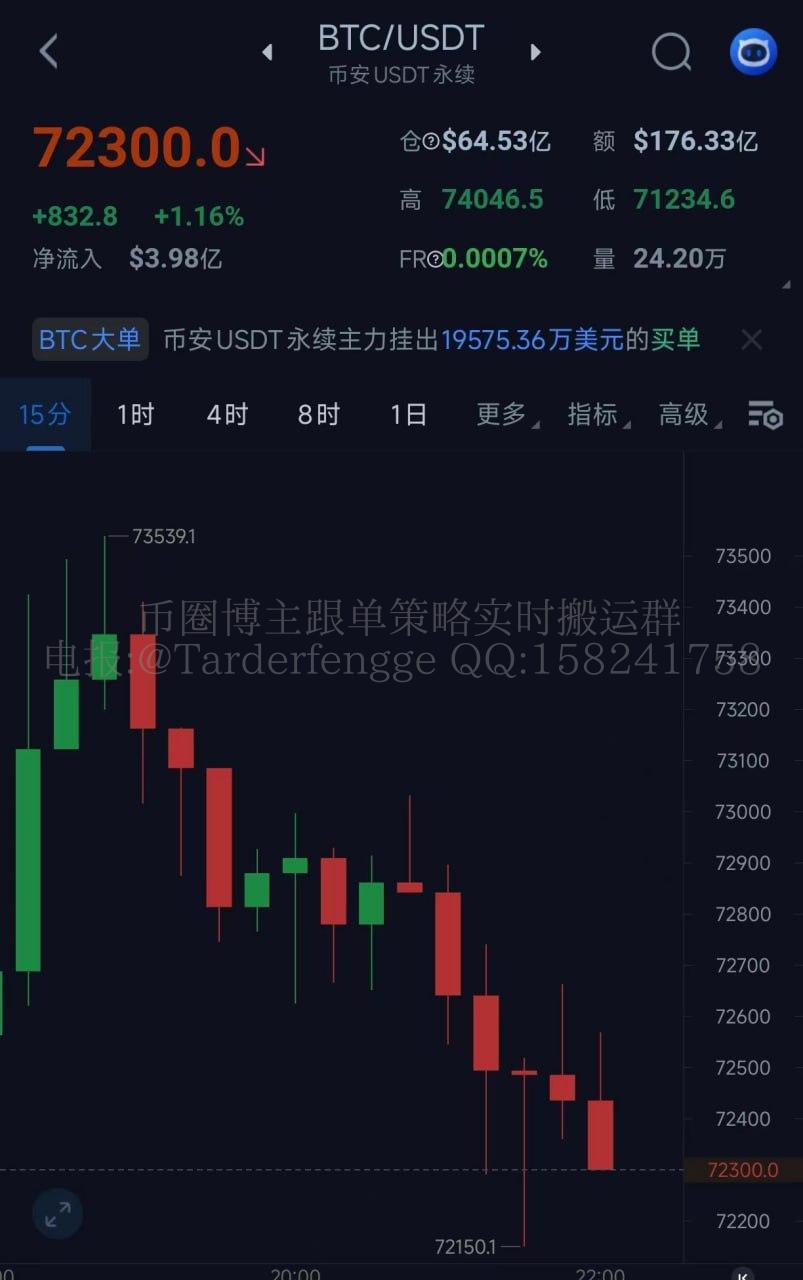The image size is (803, 1280).
Task: Open the 指标 indicators dropdown
Action: [x=596, y=414]
